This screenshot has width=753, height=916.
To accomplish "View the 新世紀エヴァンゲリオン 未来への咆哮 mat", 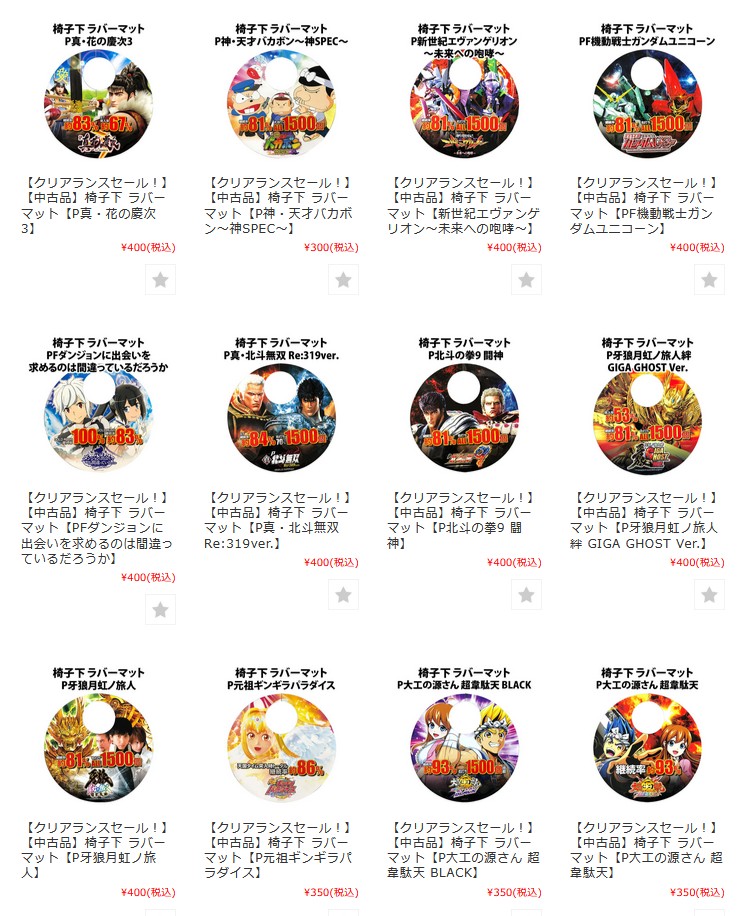I will tap(459, 208).
